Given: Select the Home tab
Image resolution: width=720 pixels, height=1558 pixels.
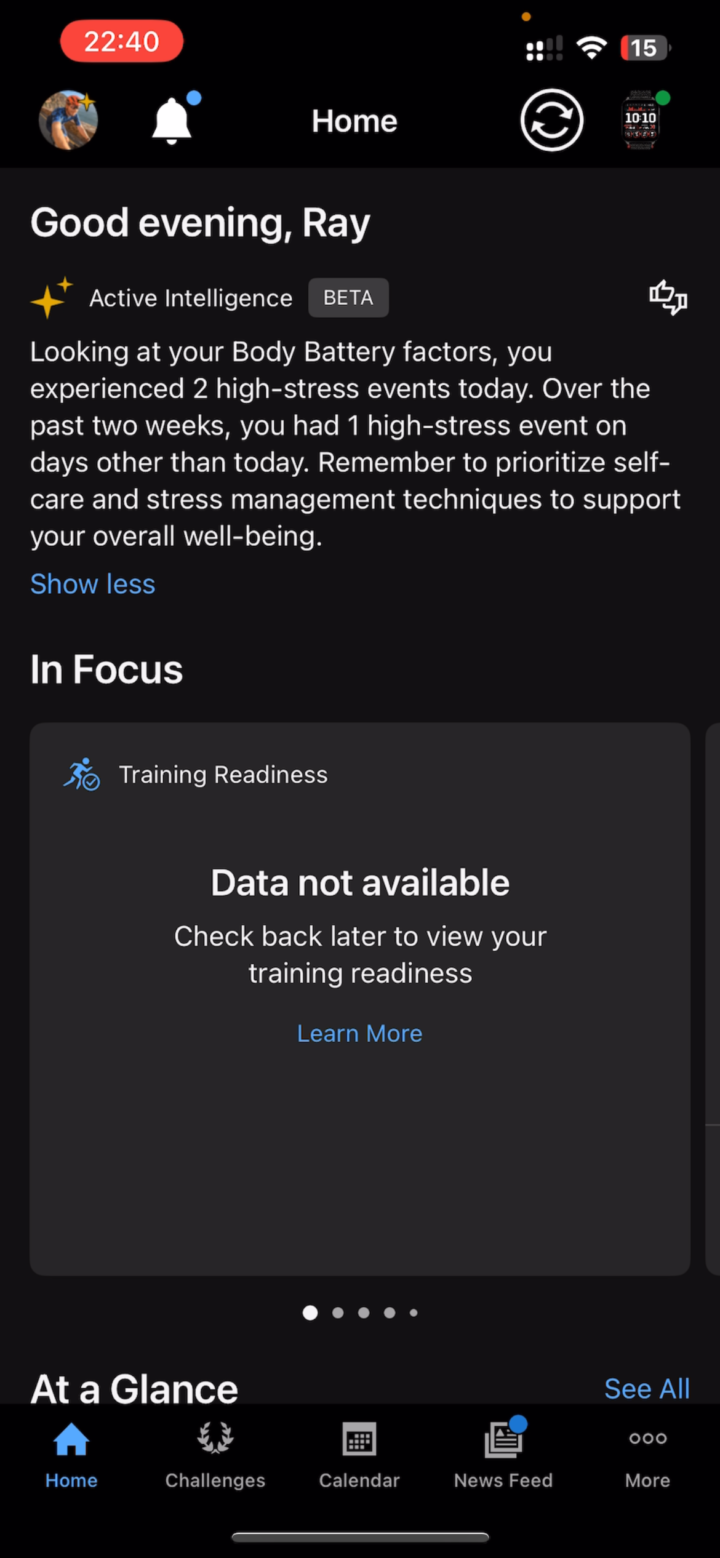Looking at the screenshot, I should pyautogui.click(x=71, y=1456).
